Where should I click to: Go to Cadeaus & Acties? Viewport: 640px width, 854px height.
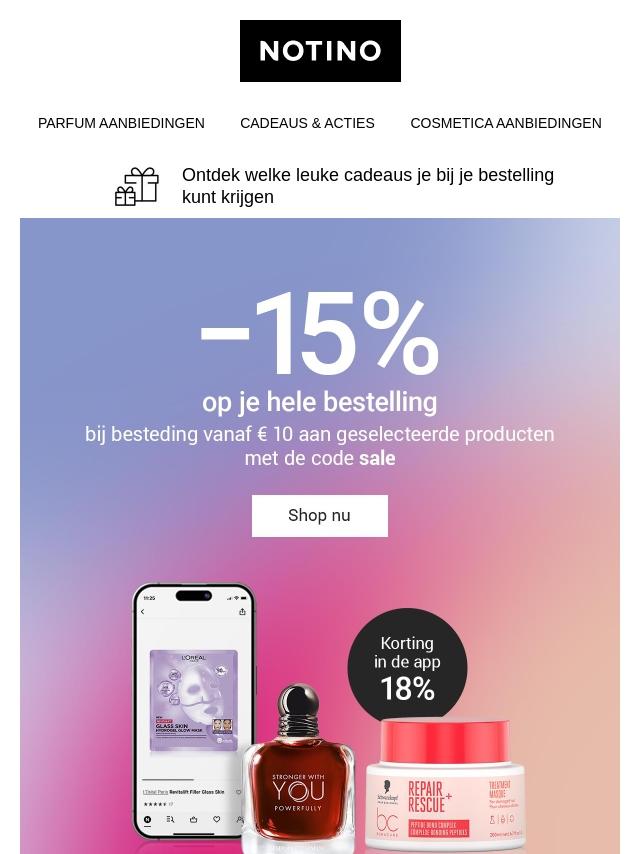coord(307,123)
